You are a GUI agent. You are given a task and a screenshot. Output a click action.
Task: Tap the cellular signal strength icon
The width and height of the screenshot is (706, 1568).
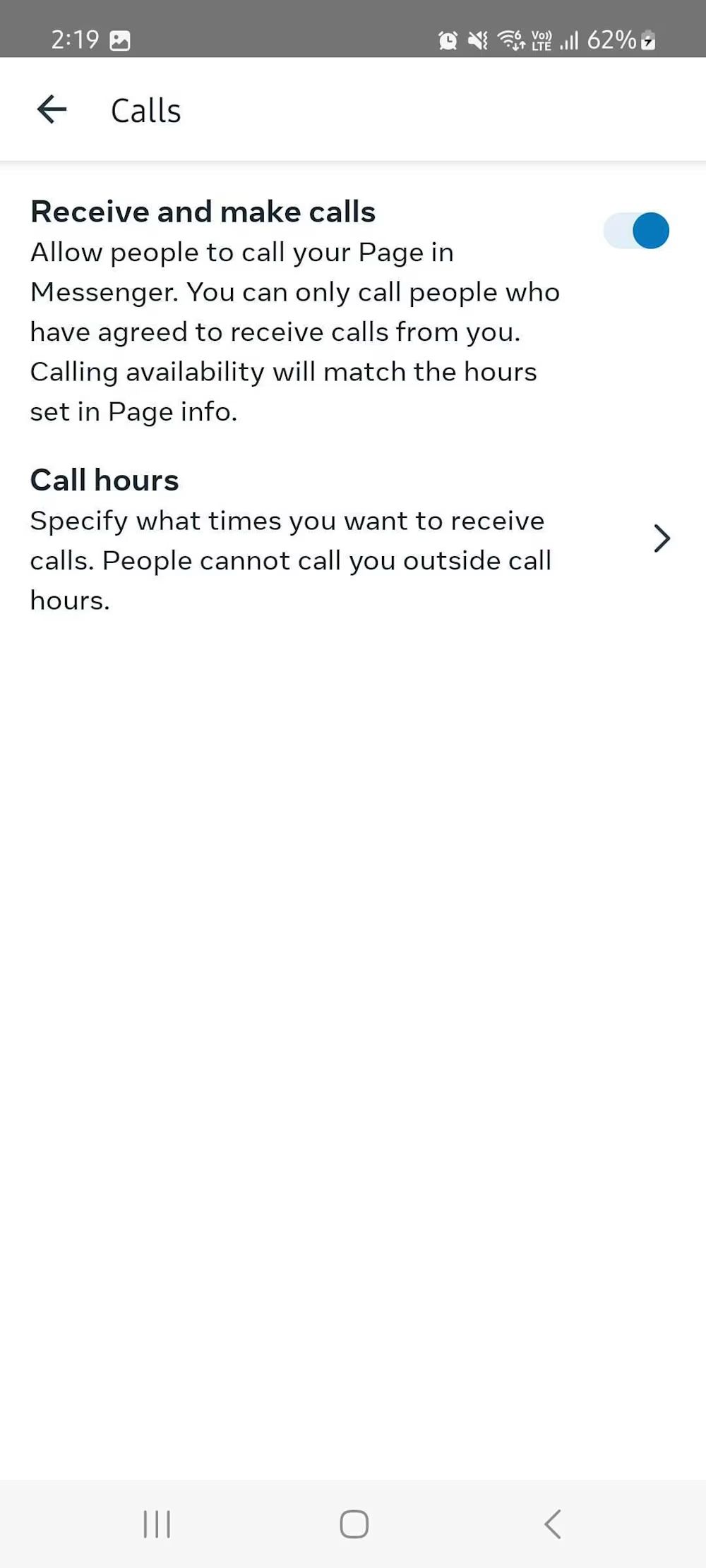click(570, 40)
